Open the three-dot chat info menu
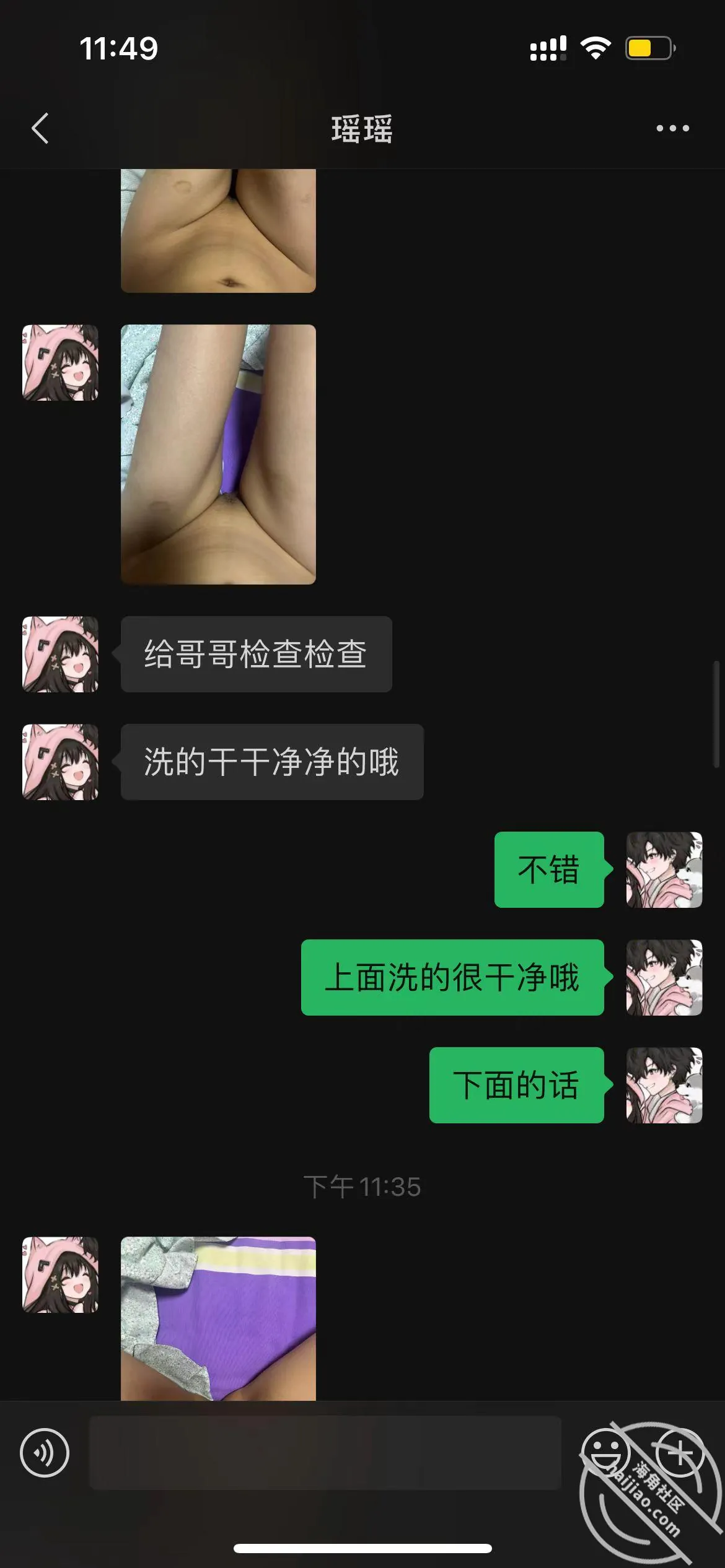725x1568 pixels. pos(672,128)
